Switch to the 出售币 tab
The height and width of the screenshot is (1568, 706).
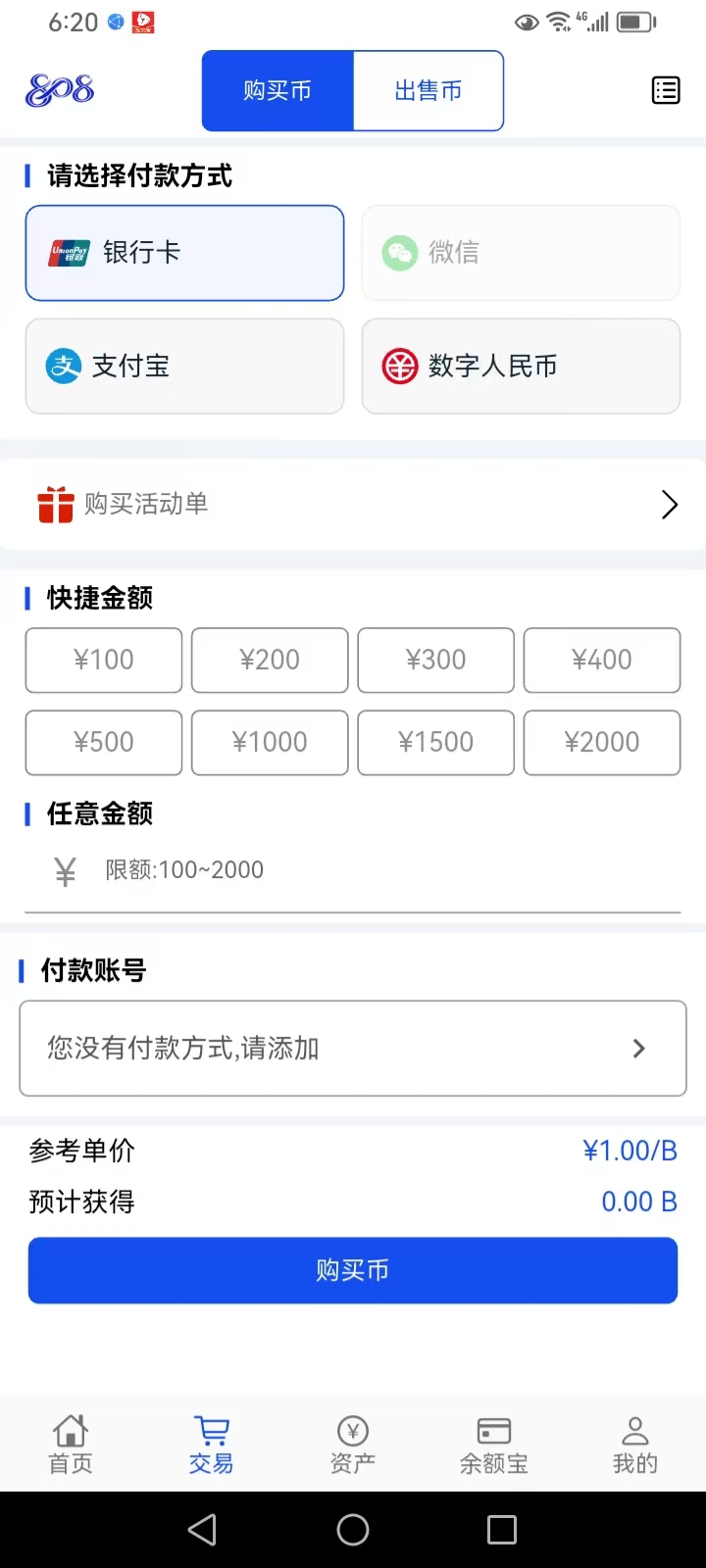(429, 90)
